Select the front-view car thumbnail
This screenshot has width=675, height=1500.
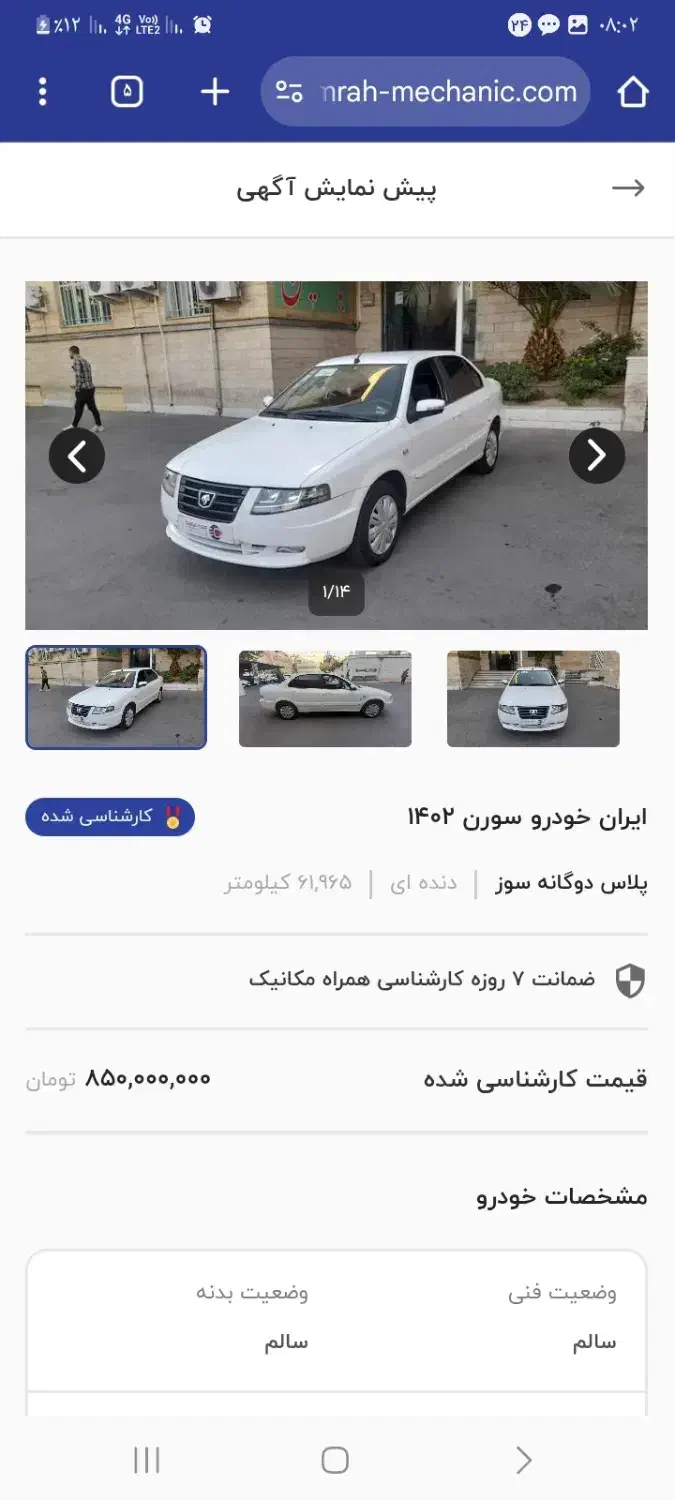533,698
